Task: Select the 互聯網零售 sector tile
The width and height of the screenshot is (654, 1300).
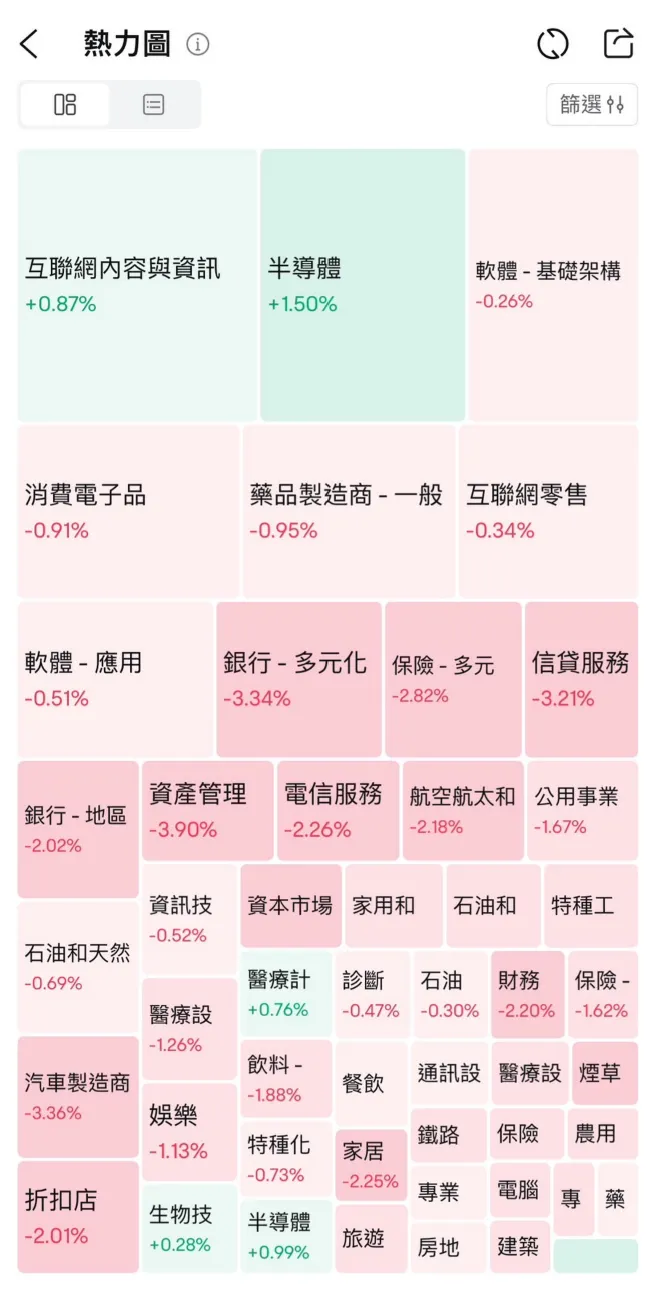Action: (x=548, y=511)
